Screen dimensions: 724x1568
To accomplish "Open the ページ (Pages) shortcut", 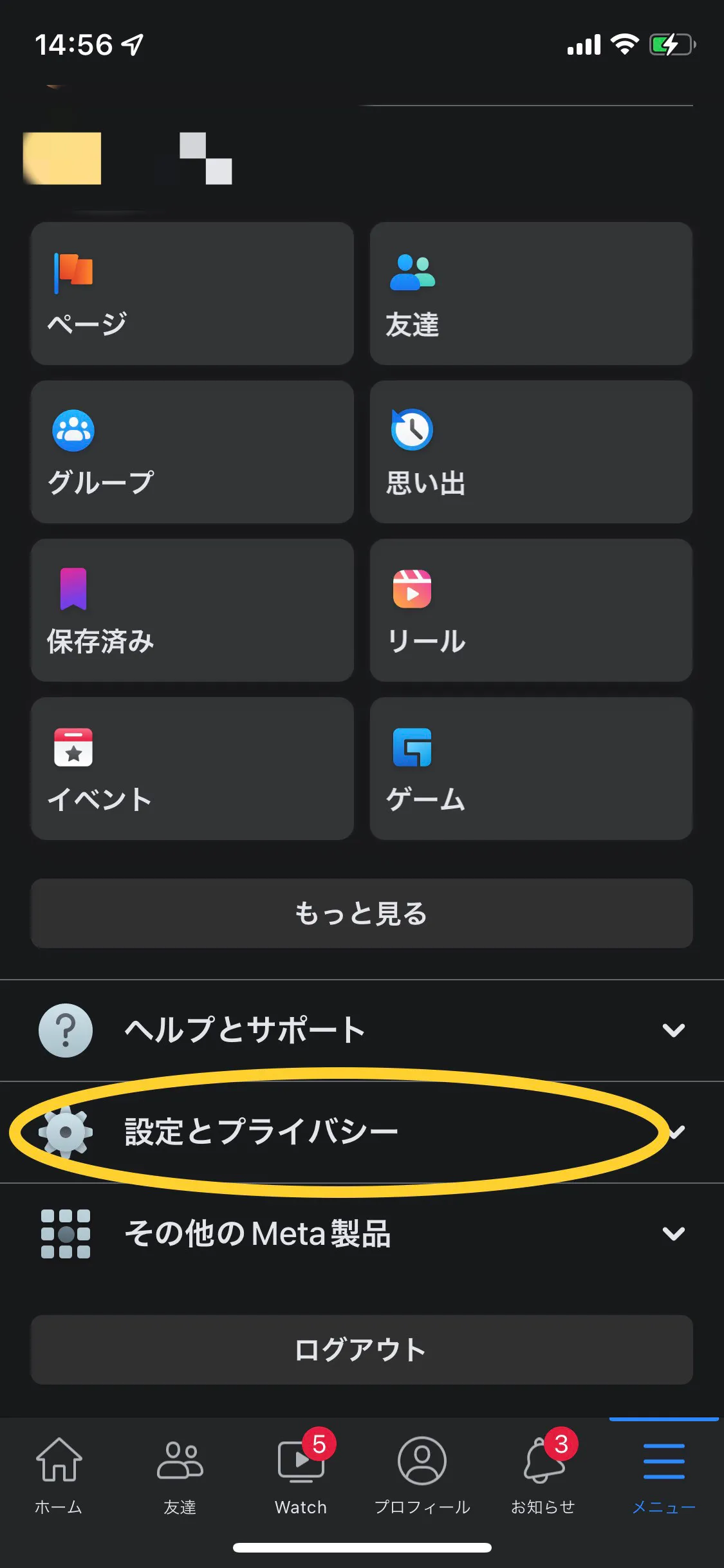I will pos(191,294).
